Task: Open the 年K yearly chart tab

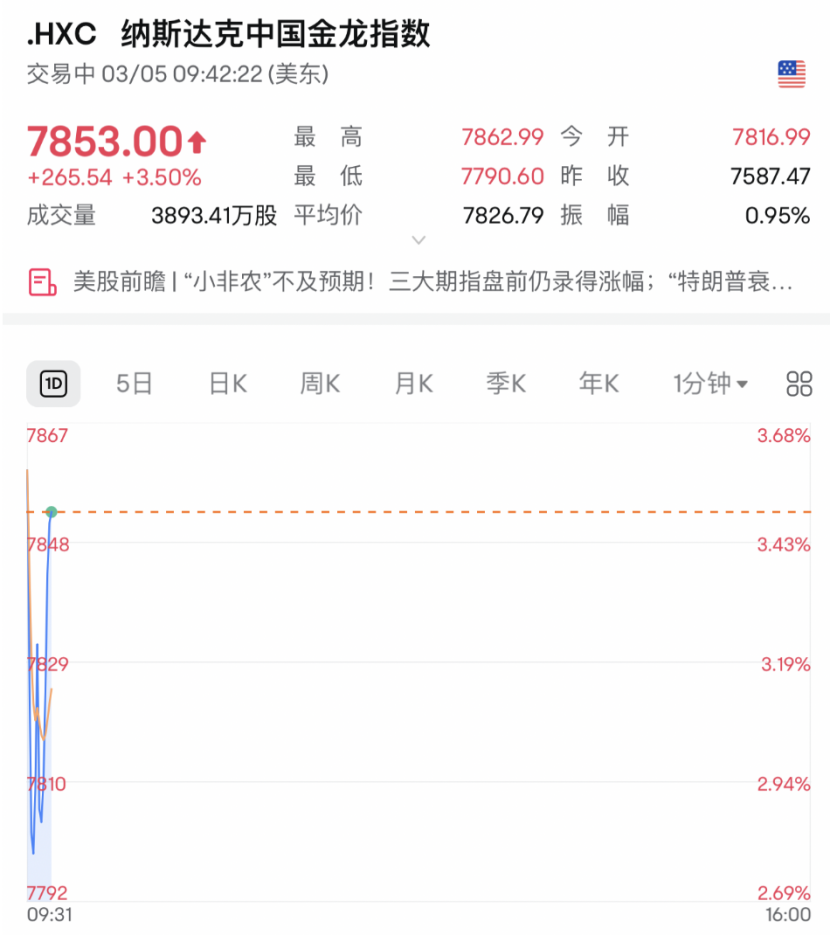Action: click(x=597, y=383)
